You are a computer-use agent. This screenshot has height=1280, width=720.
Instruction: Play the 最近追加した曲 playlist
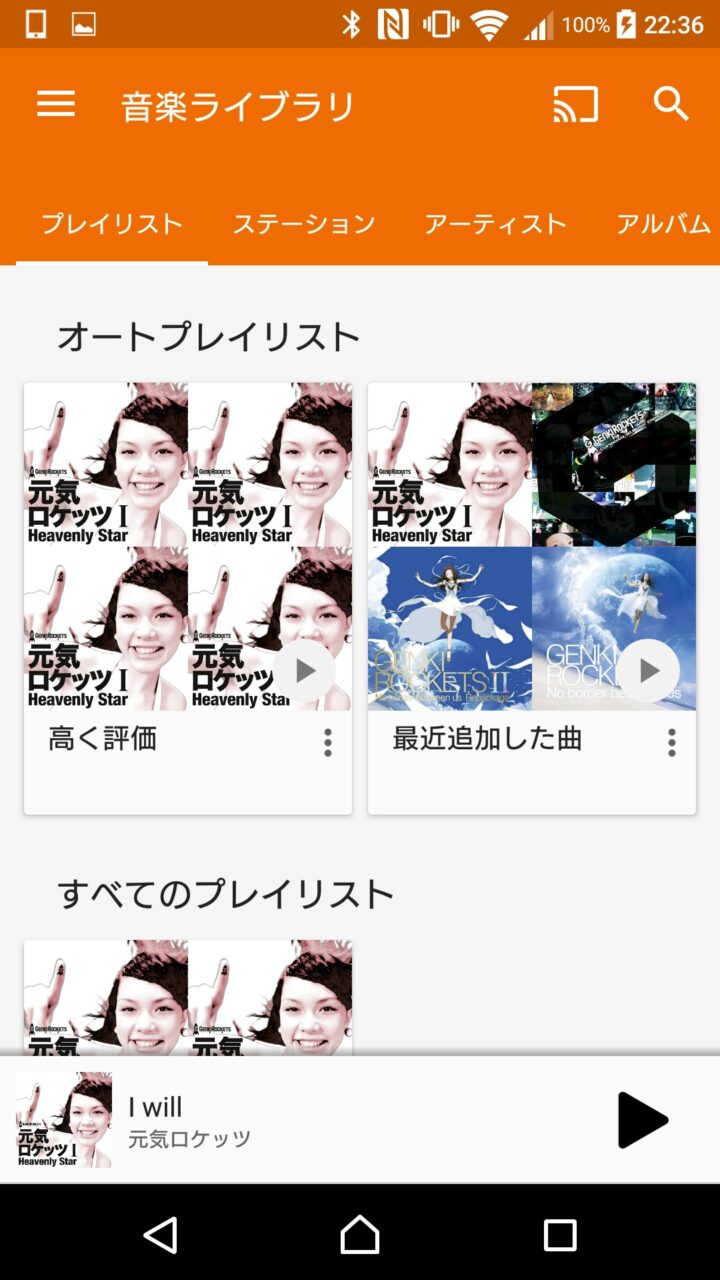[x=648, y=671]
